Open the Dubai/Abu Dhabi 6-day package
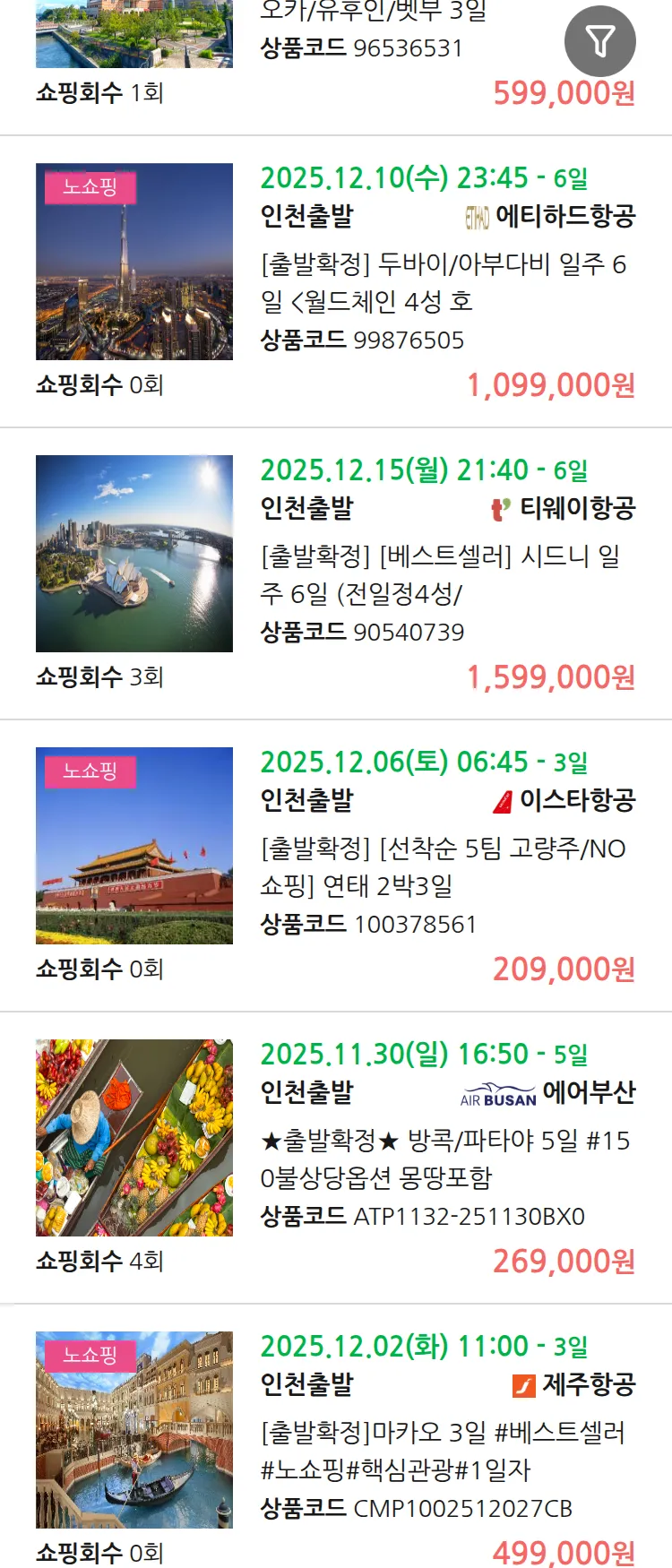The image size is (672, 1568). click(x=443, y=282)
